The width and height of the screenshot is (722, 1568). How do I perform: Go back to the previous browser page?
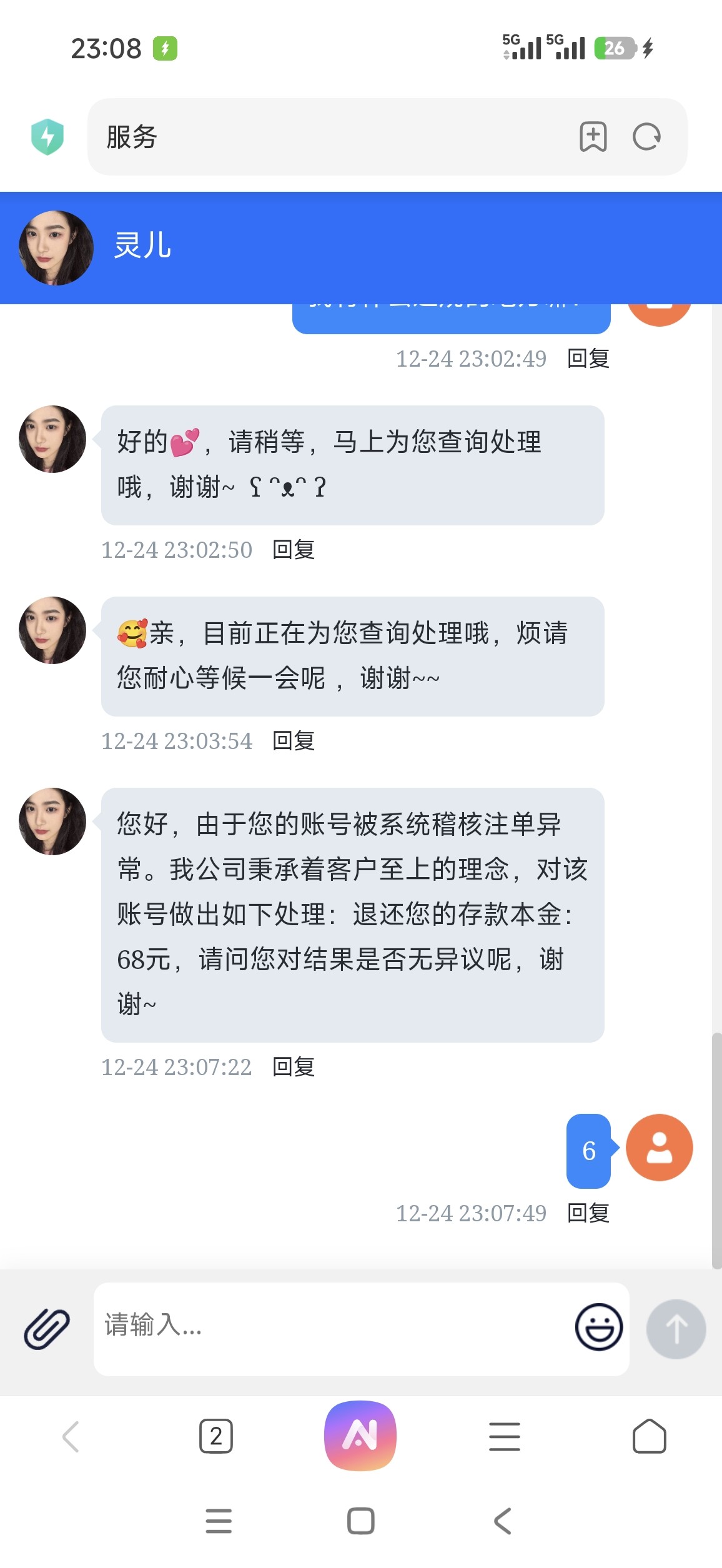71,1437
